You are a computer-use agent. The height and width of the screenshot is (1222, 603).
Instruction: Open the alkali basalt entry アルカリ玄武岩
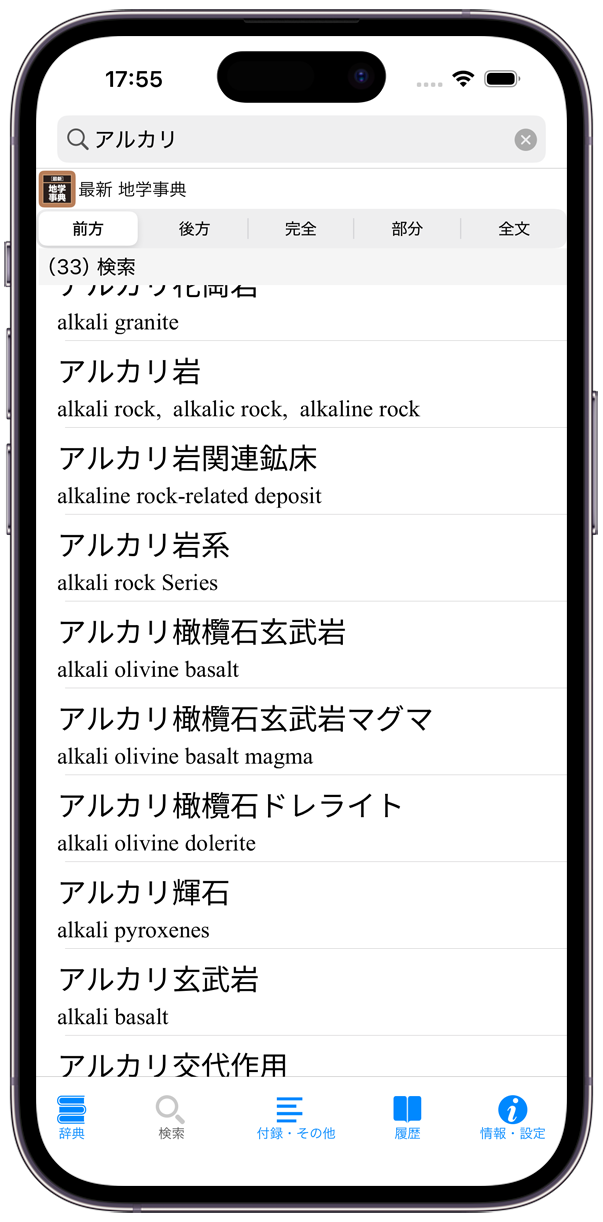[300, 995]
